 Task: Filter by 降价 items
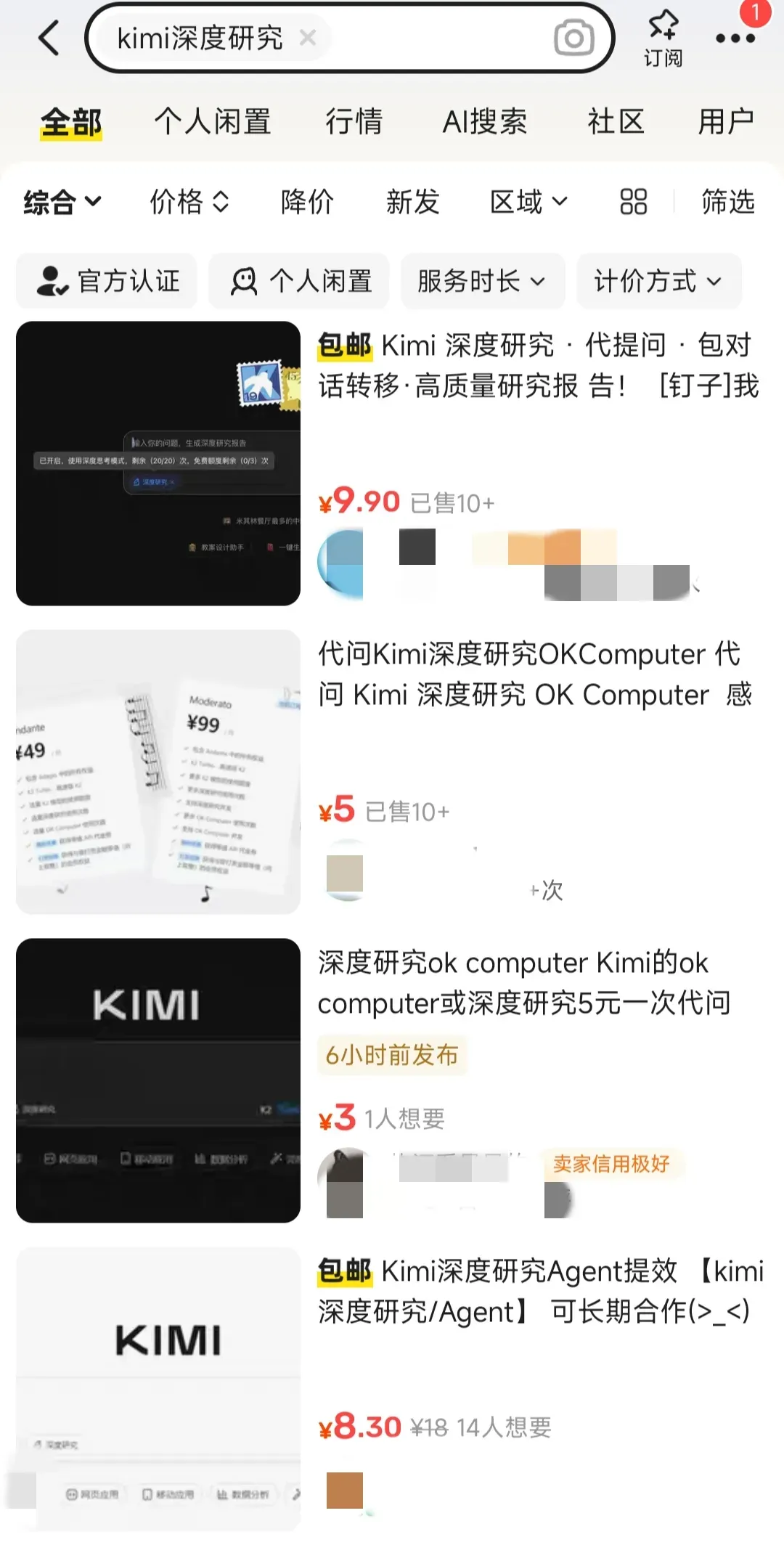point(307,202)
